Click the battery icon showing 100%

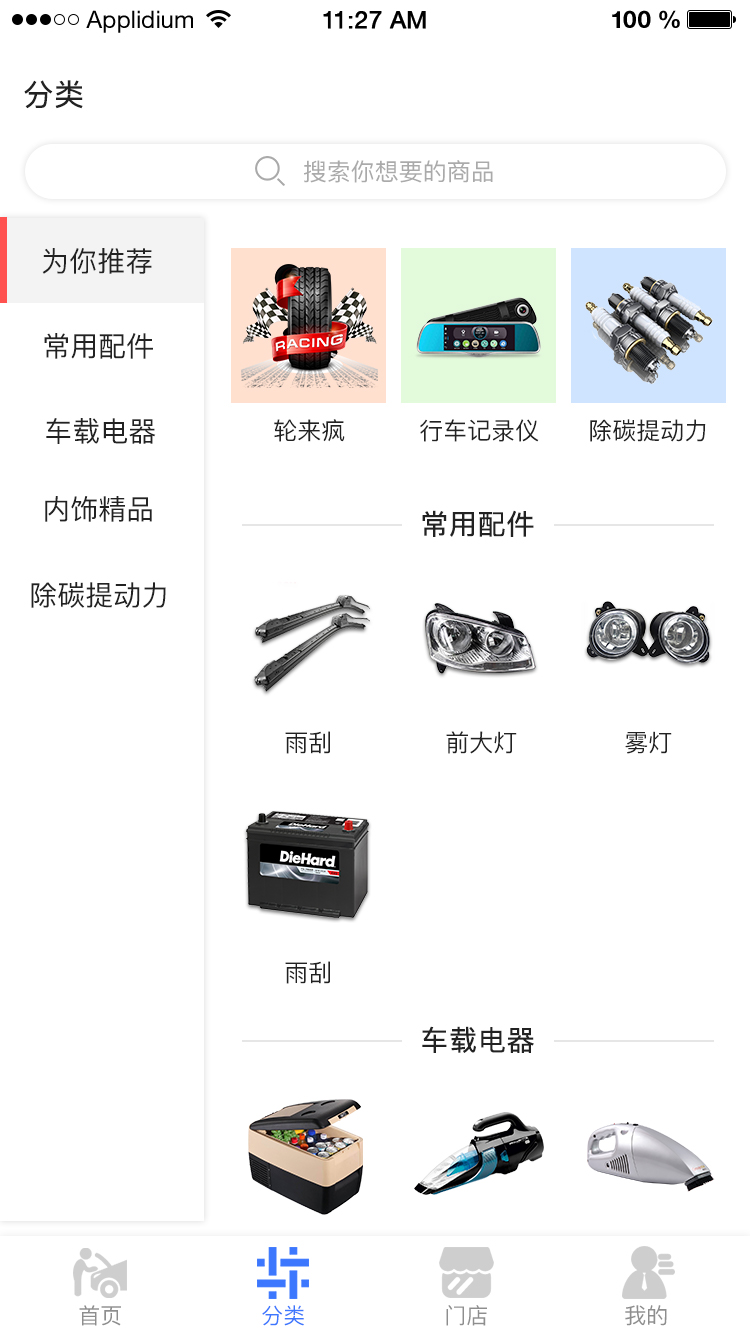pyautogui.click(x=712, y=17)
